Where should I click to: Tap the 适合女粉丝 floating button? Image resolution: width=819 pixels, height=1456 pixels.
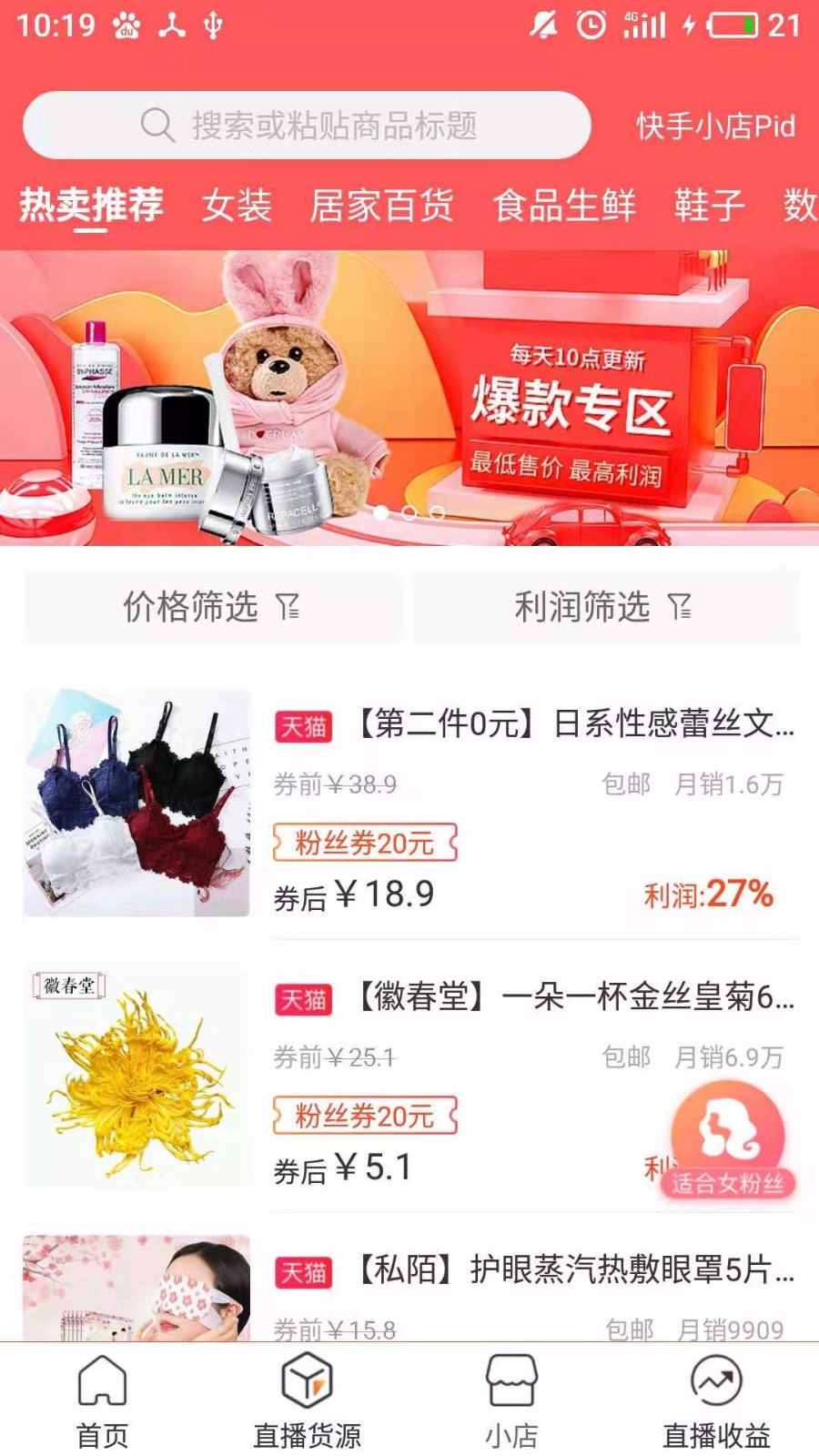coord(727,1142)
